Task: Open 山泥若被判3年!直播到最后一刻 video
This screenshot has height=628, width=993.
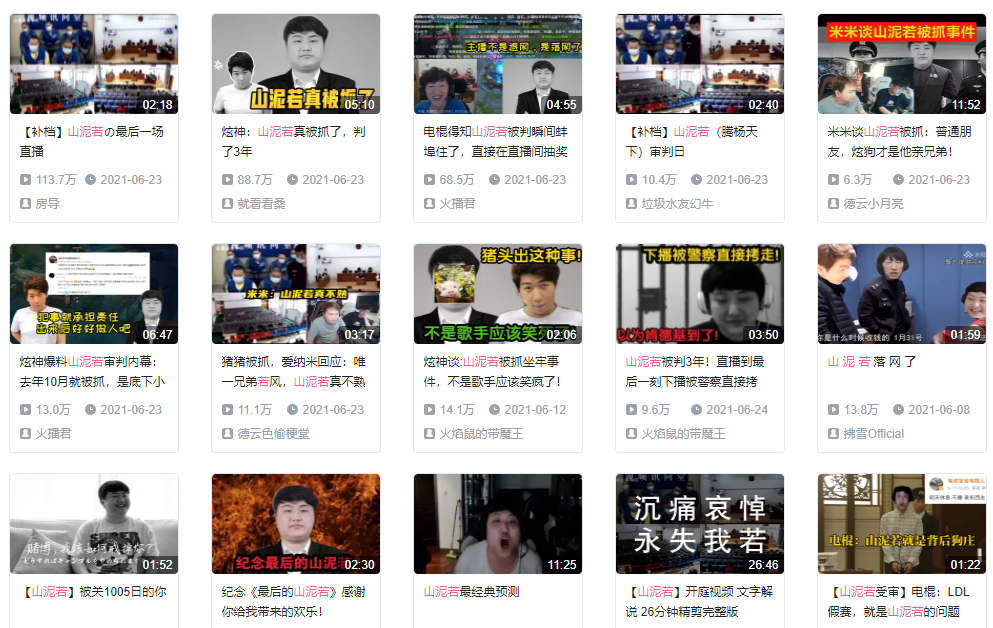Action: tap(699, 294)
